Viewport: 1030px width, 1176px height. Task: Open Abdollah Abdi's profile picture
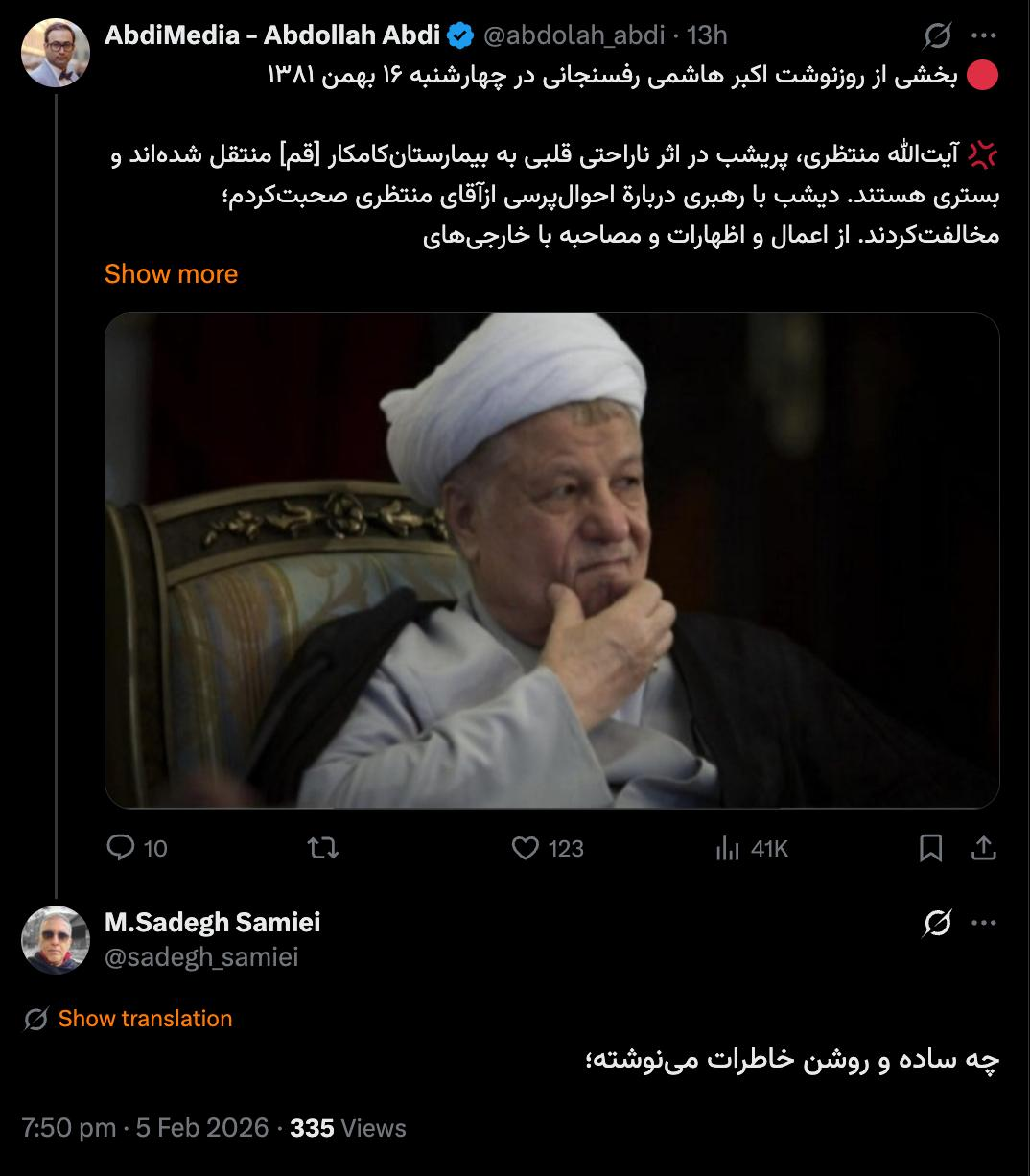tap(56, 53)
